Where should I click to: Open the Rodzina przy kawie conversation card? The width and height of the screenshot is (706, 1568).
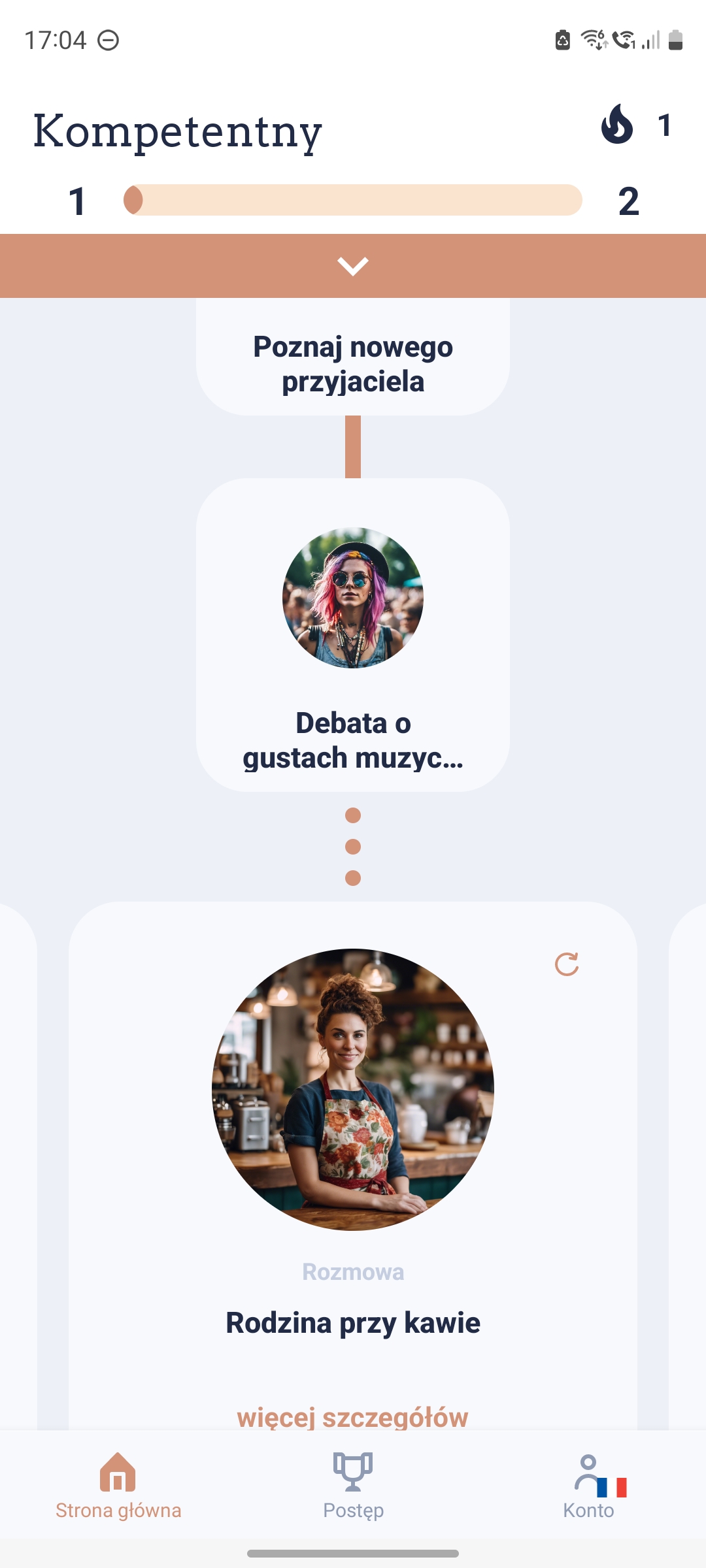pyautogui.click(x=353, y=1111)
